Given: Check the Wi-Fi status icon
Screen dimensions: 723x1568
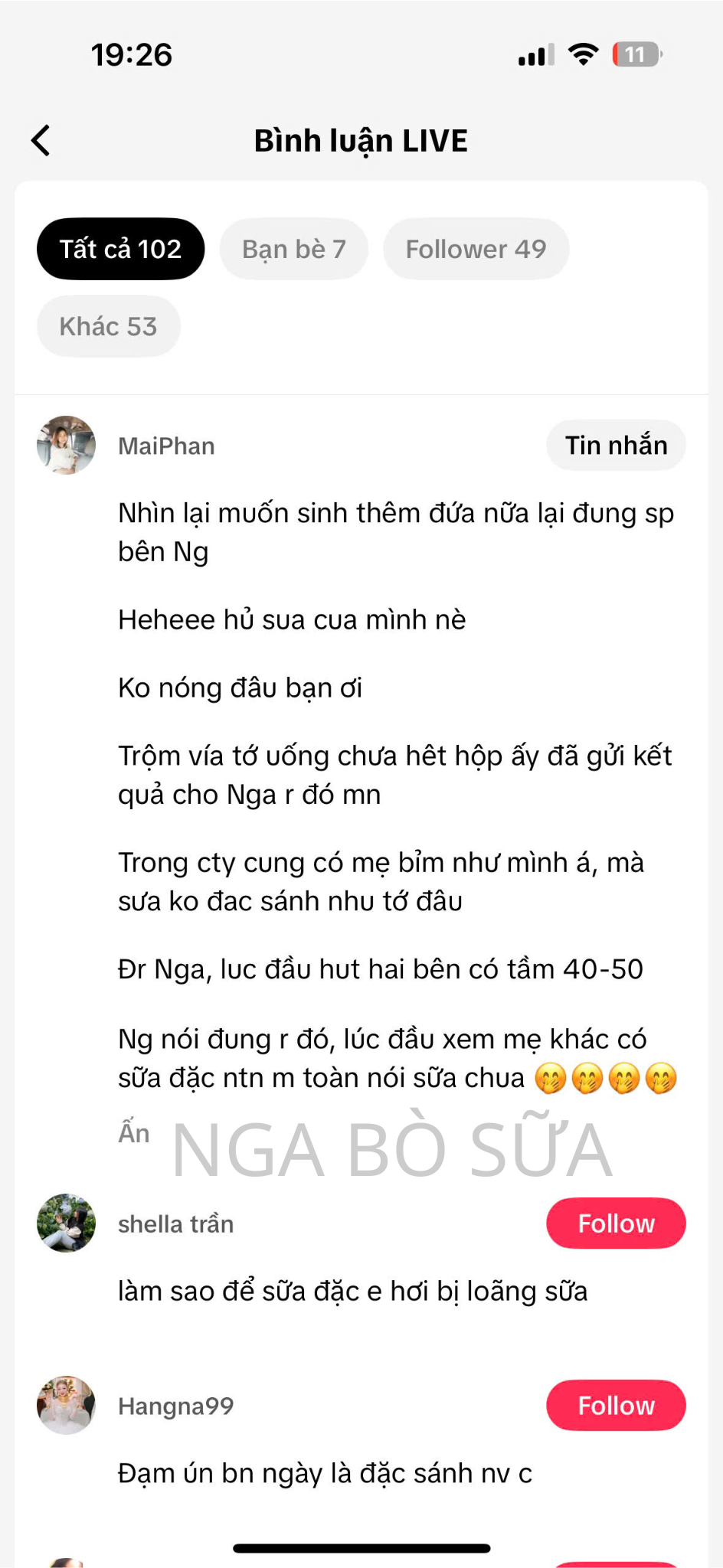Looking at the screenshot, I should pyautogui.click(x=583, y=54).
